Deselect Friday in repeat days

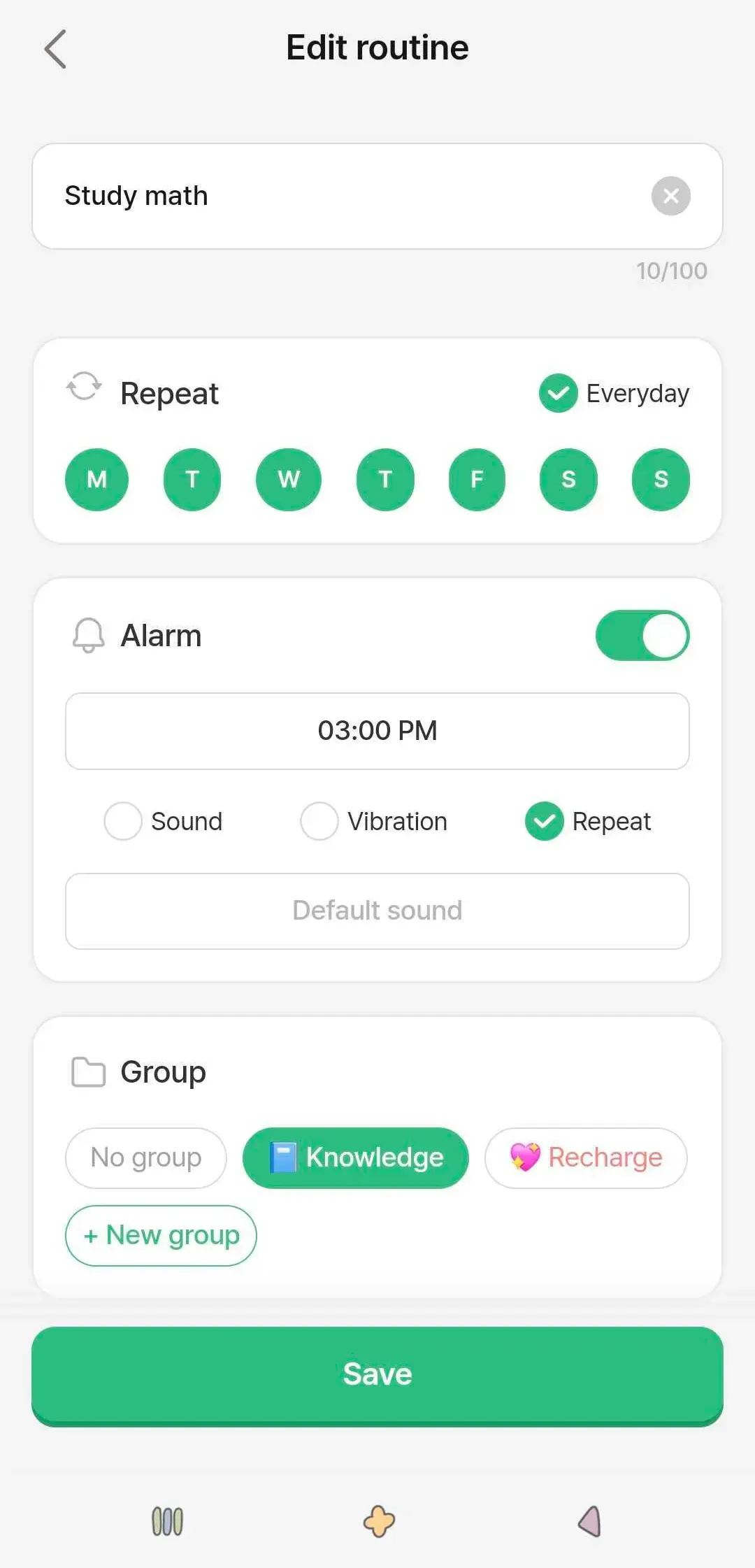[x=477, y=479]
